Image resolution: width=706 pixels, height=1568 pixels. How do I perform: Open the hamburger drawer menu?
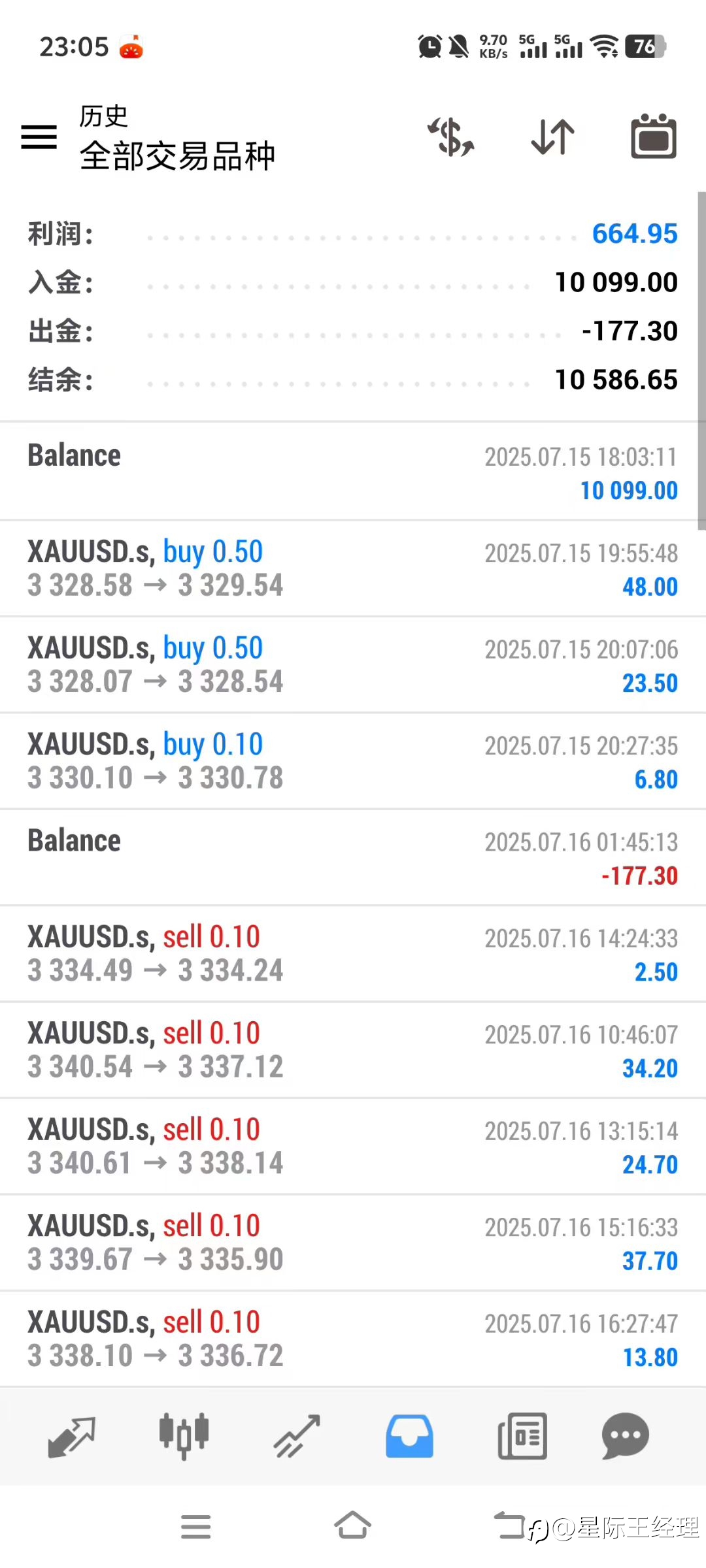(39, 137)
